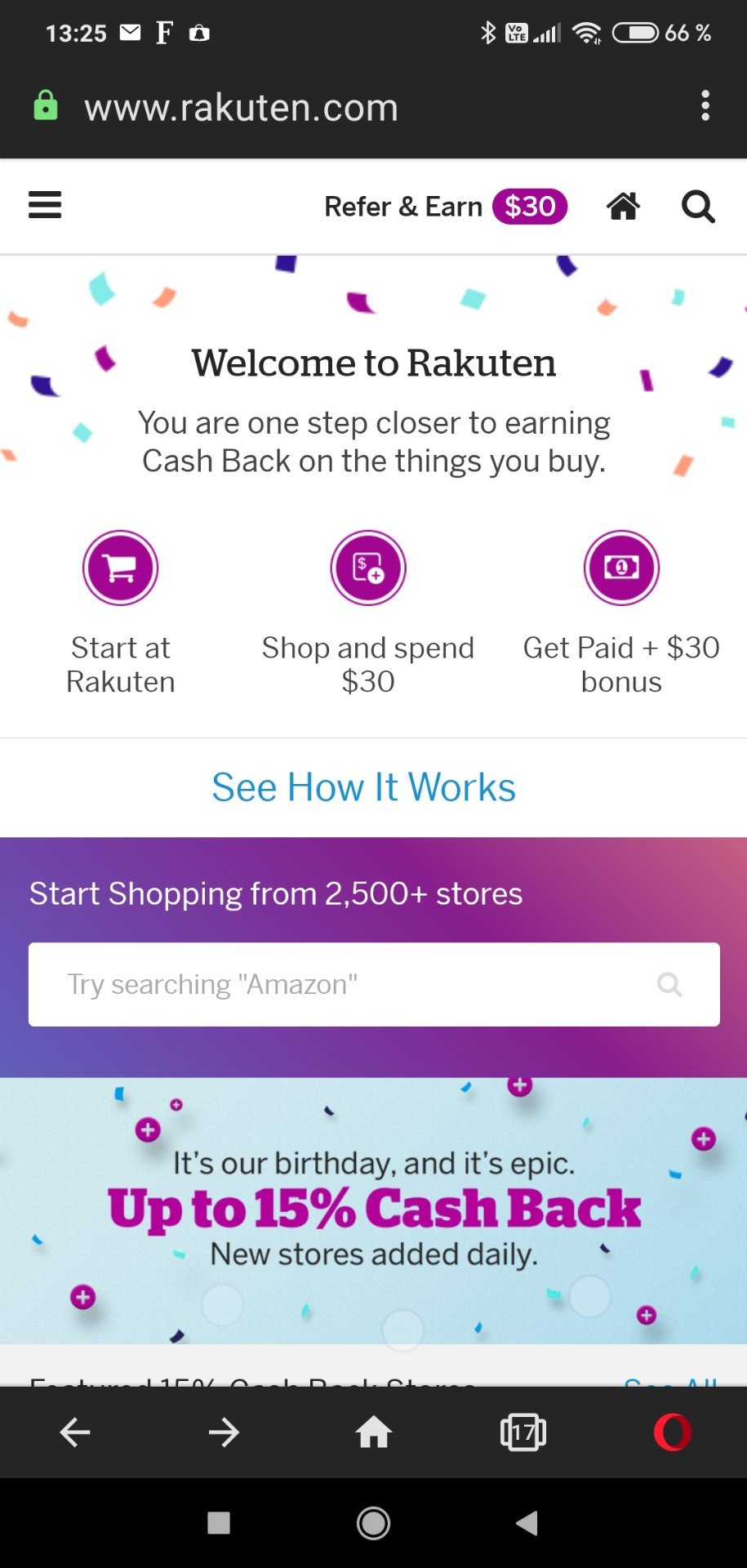The width and height of the screenshot is (747, 1568).
Task: Tap the site address in URL bar
Action: point(242,108)
